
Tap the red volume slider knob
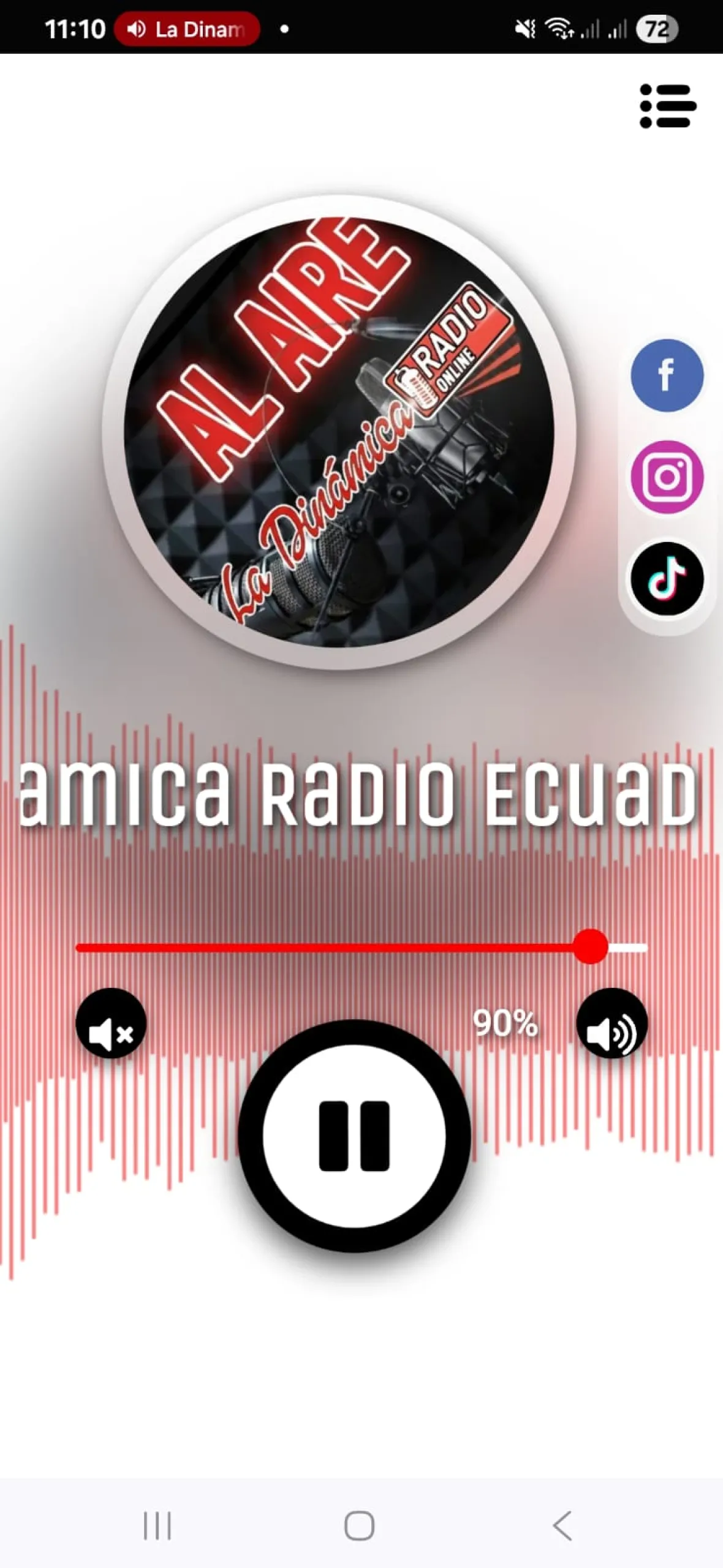point(591,947)
